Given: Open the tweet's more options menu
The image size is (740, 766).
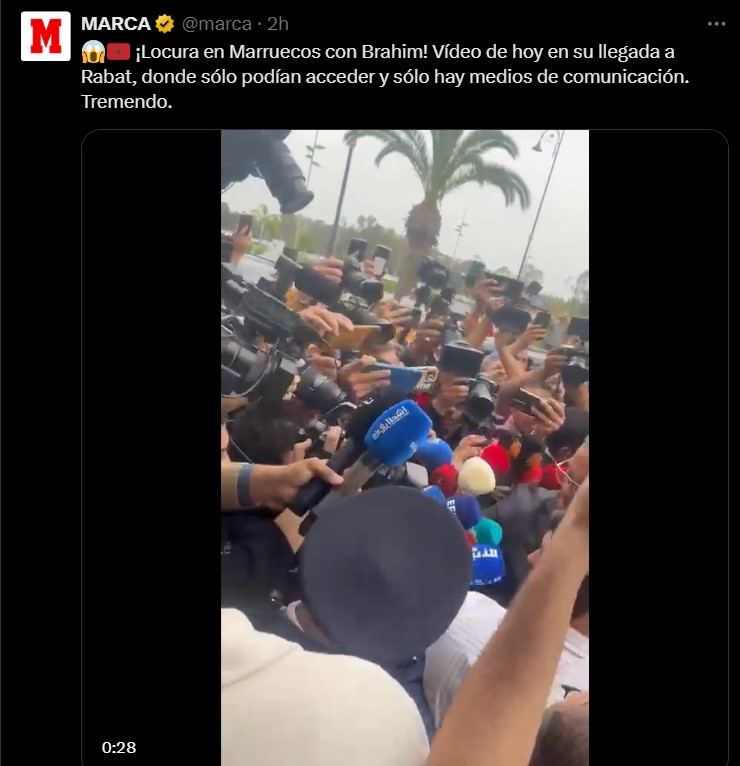Looking at the screenshot, I should point(715,24).
